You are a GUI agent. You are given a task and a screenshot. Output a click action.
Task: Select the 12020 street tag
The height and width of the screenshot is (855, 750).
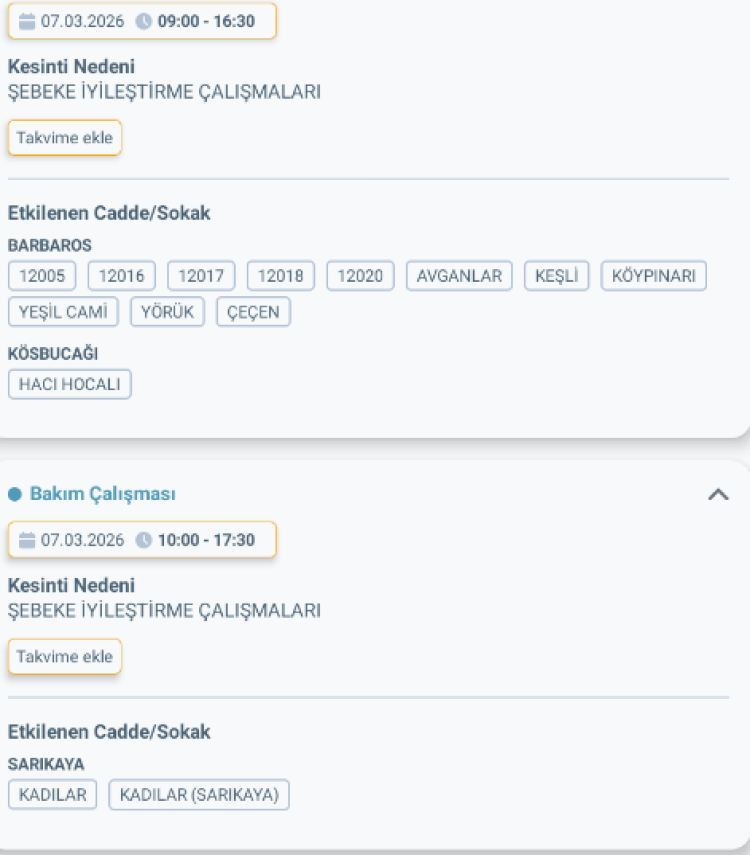(360, 275)
